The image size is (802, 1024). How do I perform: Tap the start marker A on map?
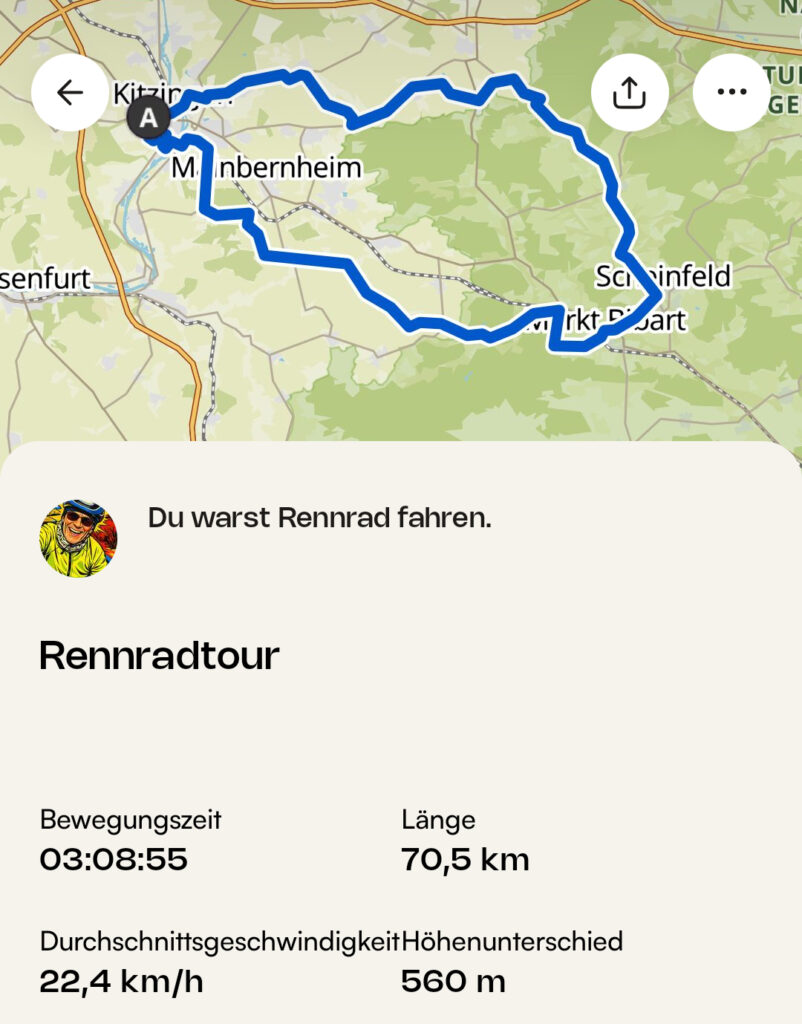point(148,119)
